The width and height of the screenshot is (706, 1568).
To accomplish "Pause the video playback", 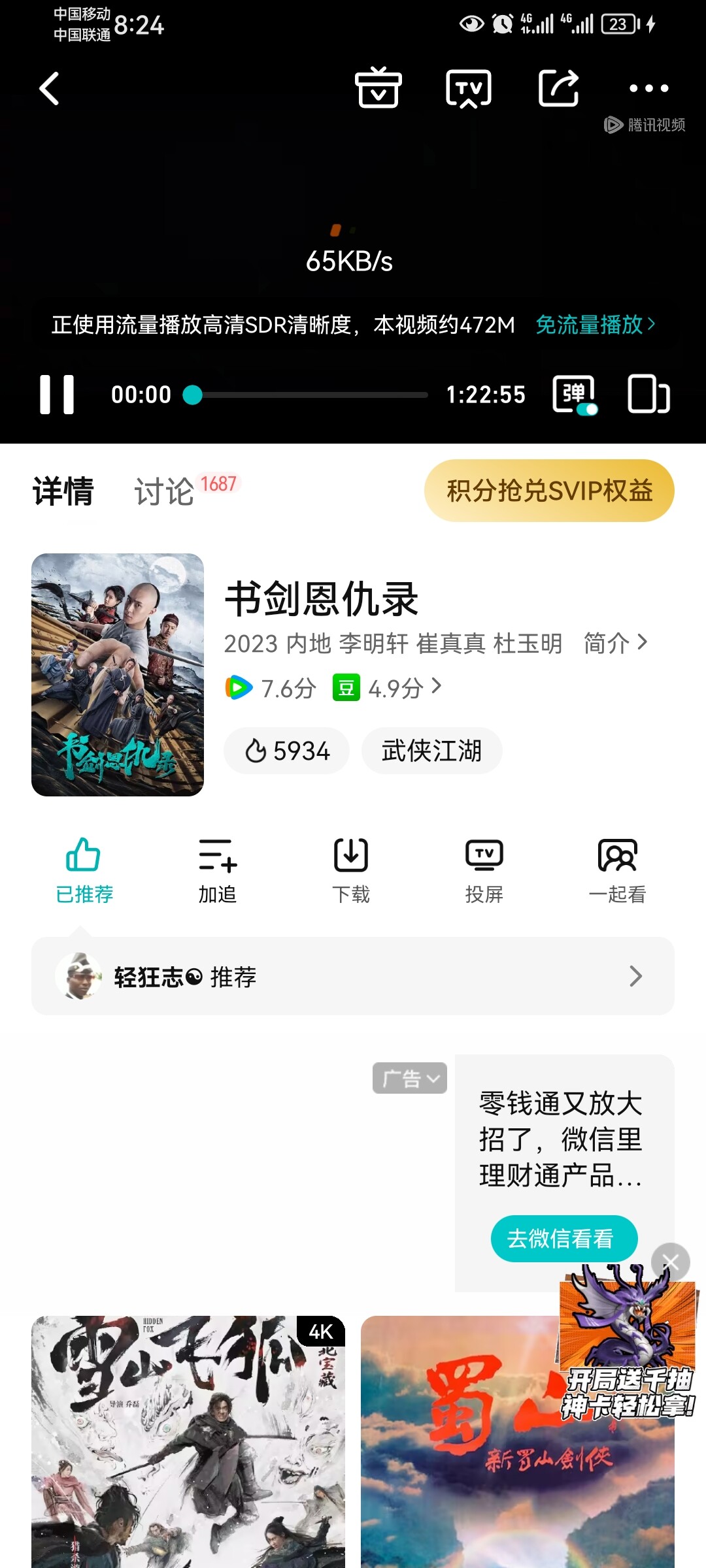I will coord(57,395).
